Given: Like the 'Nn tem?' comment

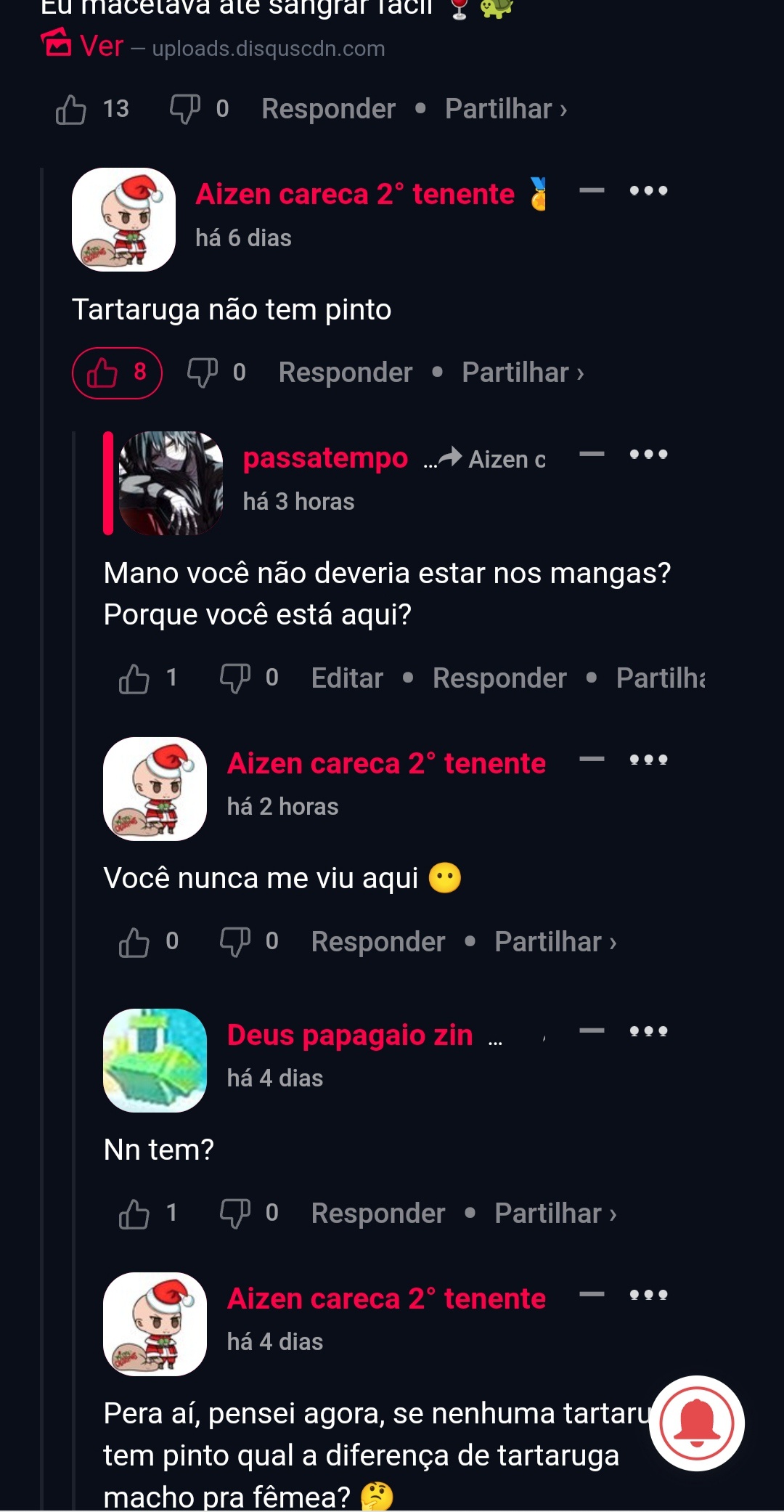Looking at the screenshot, I should click(134, 1214).
